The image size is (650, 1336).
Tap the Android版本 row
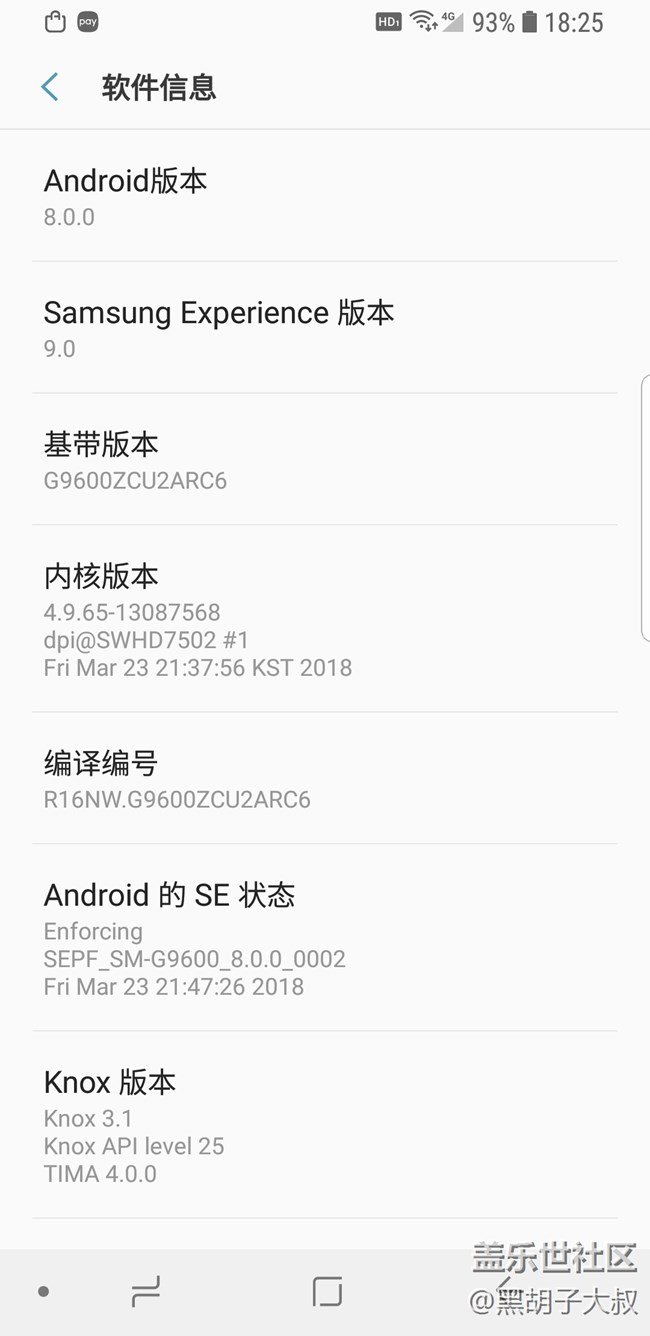pyautogui.click(x=325, y=196)
